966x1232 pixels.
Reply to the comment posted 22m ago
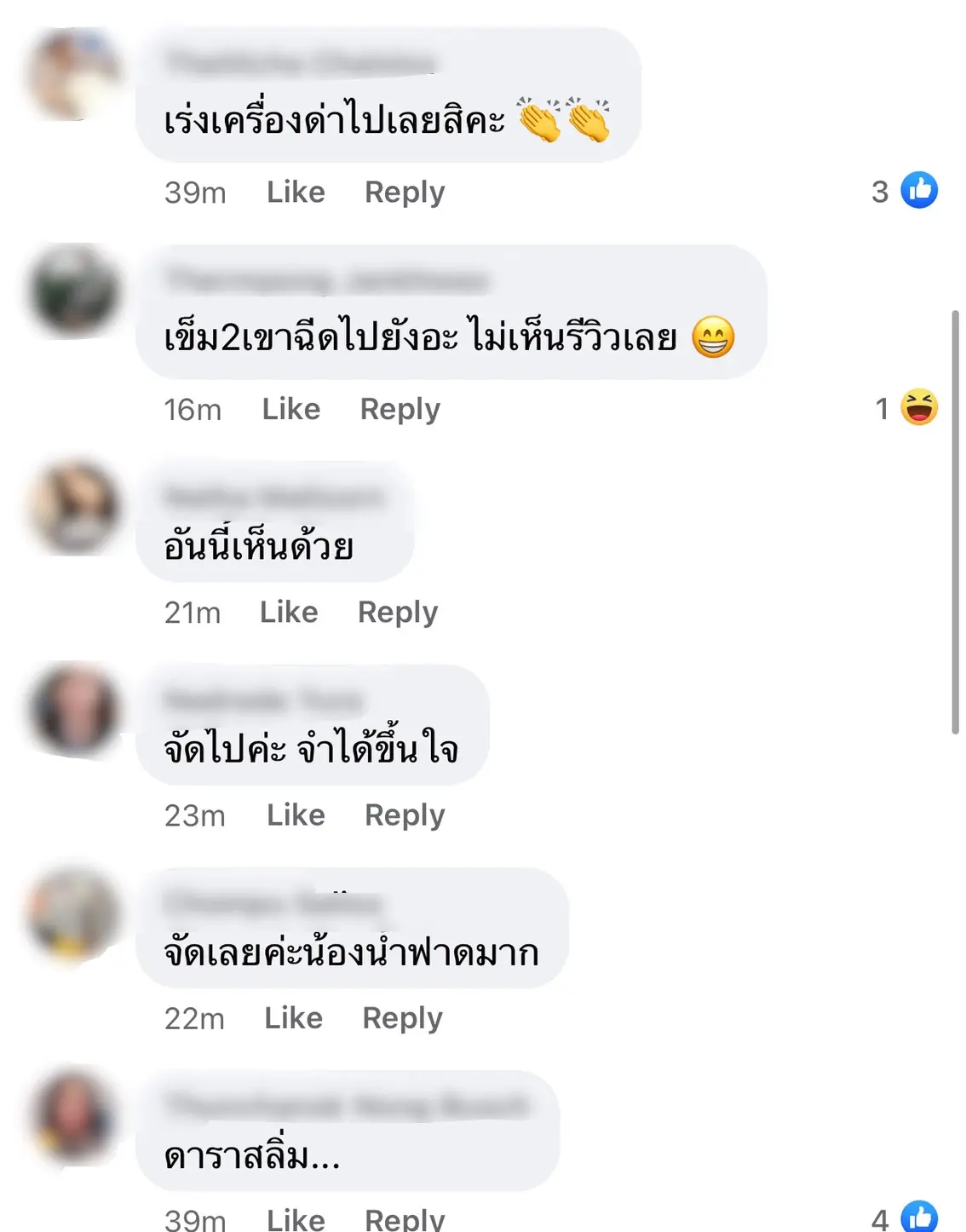pos(402,1018)
